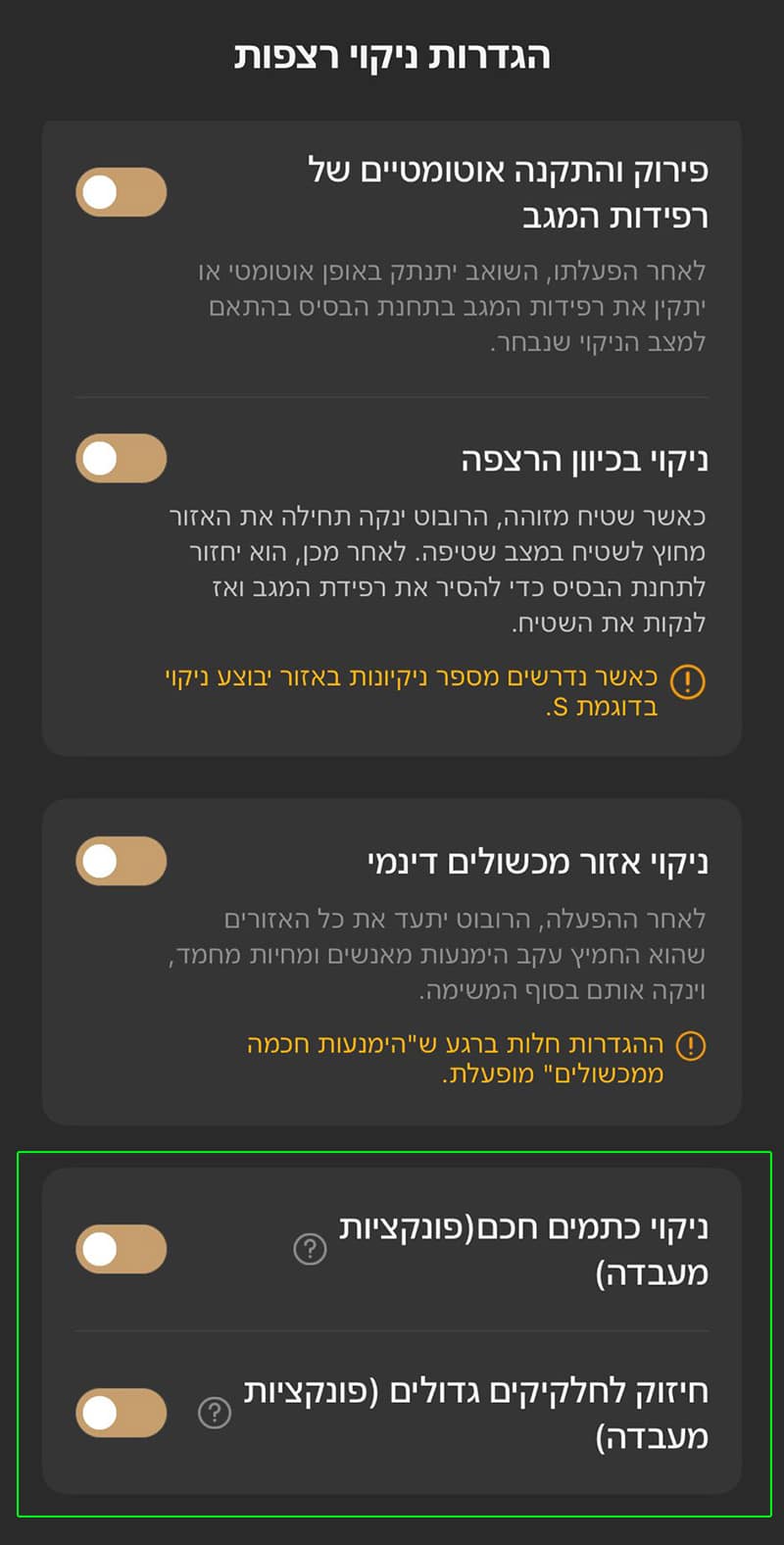Open help icon next to חיזוק לחלקיקים גדולים
This screenshot has width=784, height=1545.
[214, 1413]
